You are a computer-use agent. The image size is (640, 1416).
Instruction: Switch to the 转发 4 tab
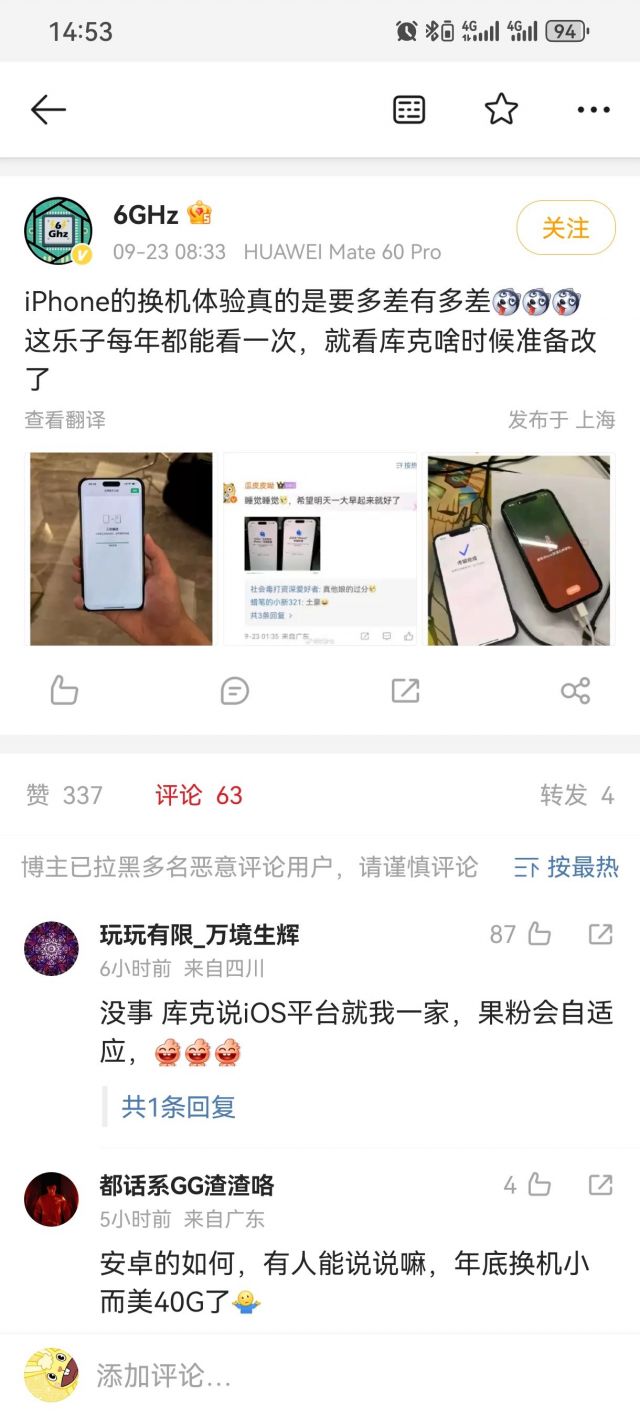pyautogui.click(x=577, y=795)
